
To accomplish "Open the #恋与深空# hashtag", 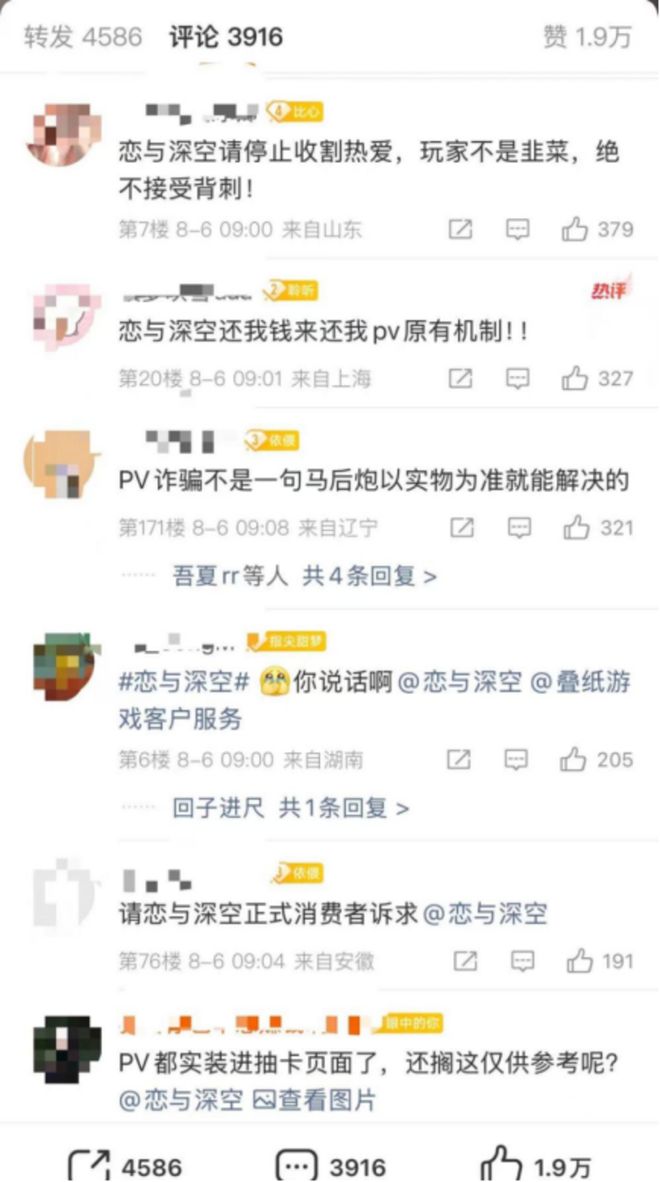I will pos(183,684).
